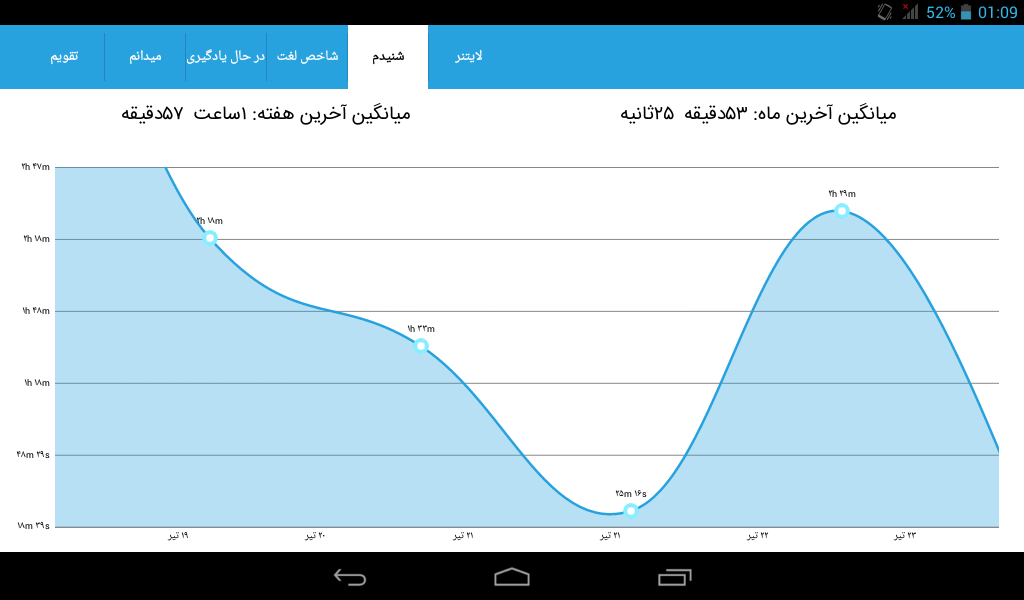Tap the 25m 16s chart data point
The height and width of the screenshot is (600, 1024).
[630, 511]
